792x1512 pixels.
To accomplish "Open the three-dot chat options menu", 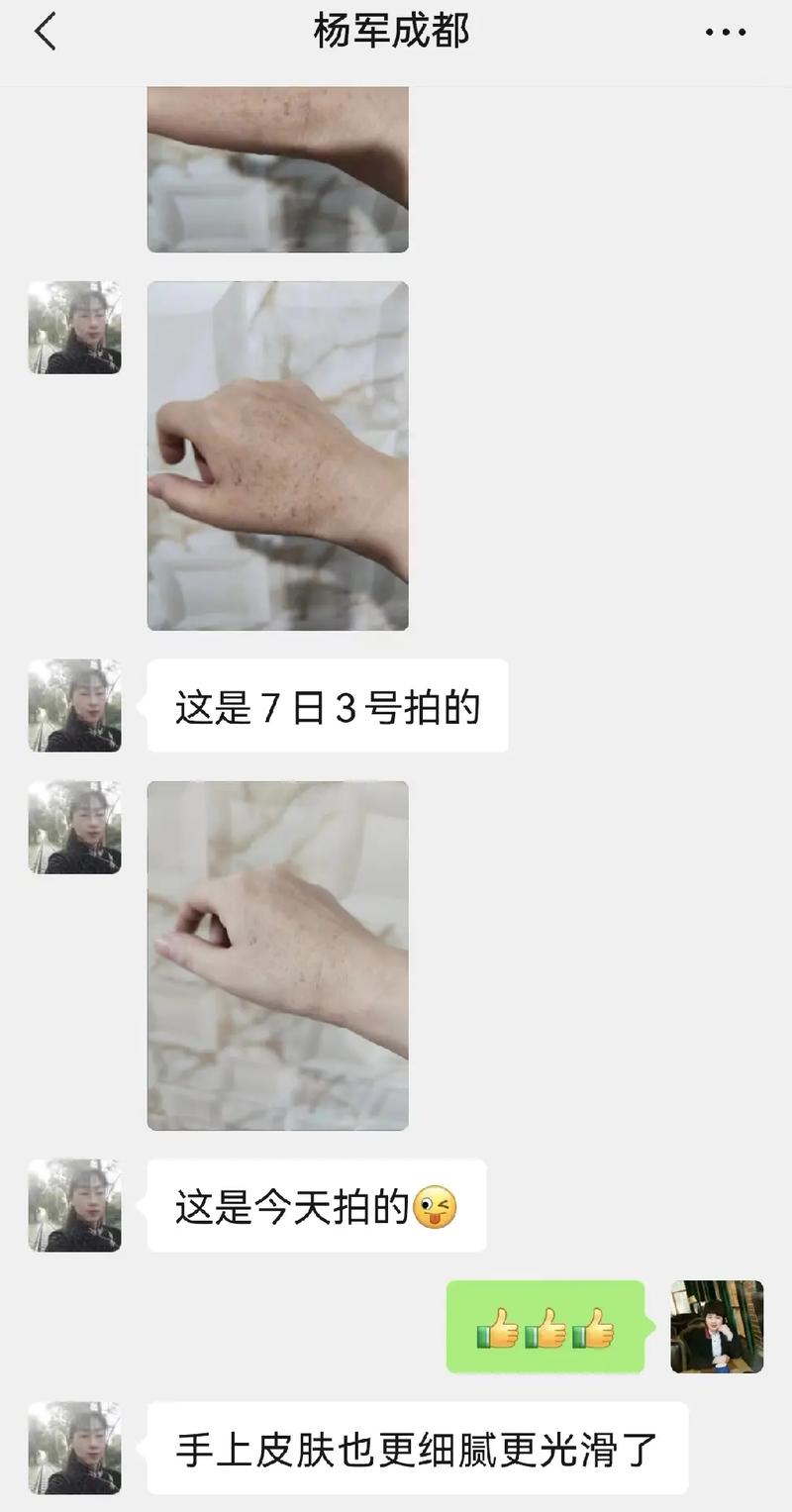I will pos(725,33).
